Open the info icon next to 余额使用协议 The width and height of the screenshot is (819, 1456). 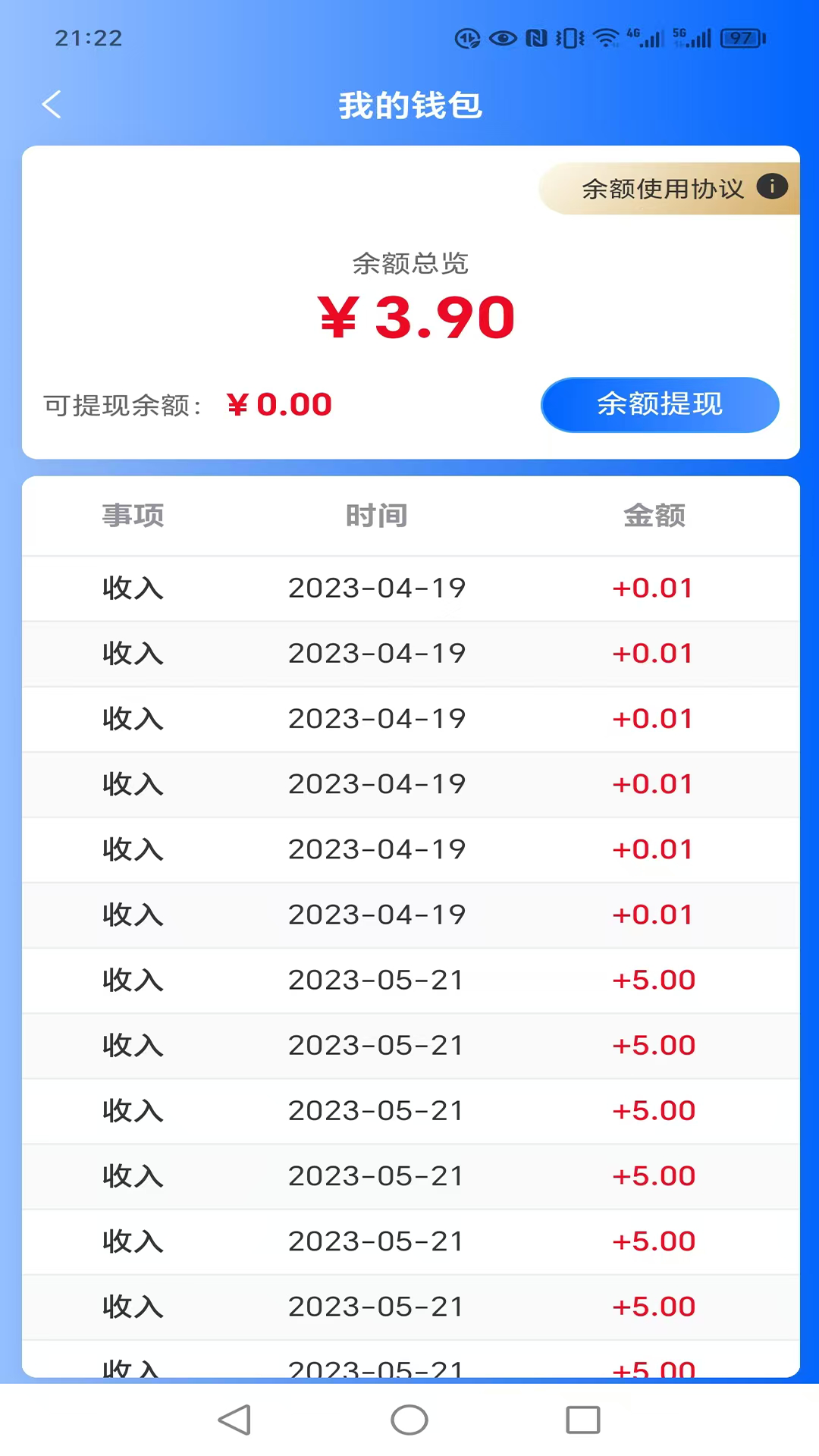point(773,187)
